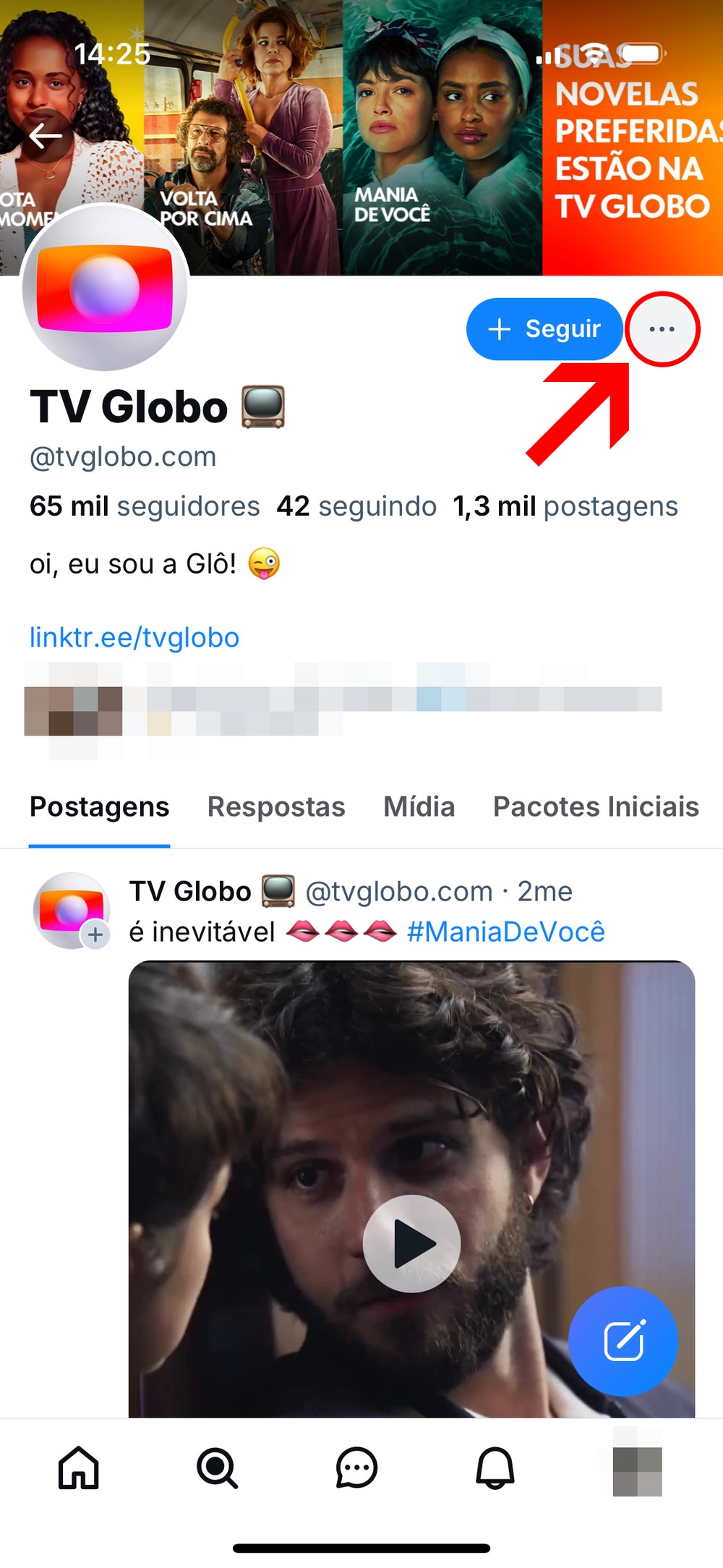Open the #ManiaDeVocê hashtag
The height and width of the screenshot is (1568, 723).
[506, 932]
